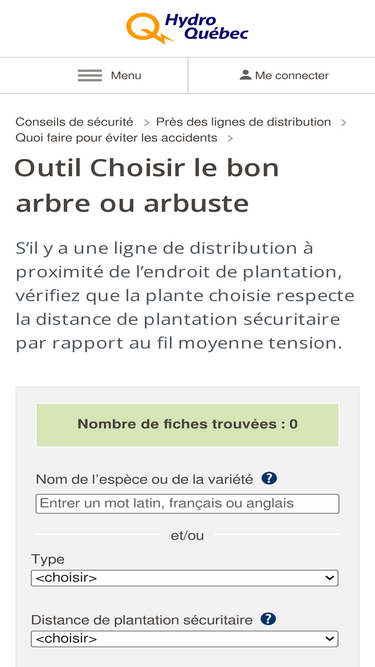Viewport: 375px width, 667px height.
Task: Open Quoi faire pour éviter les accidents breadcrumb
Action: click(x=116, y=138)
